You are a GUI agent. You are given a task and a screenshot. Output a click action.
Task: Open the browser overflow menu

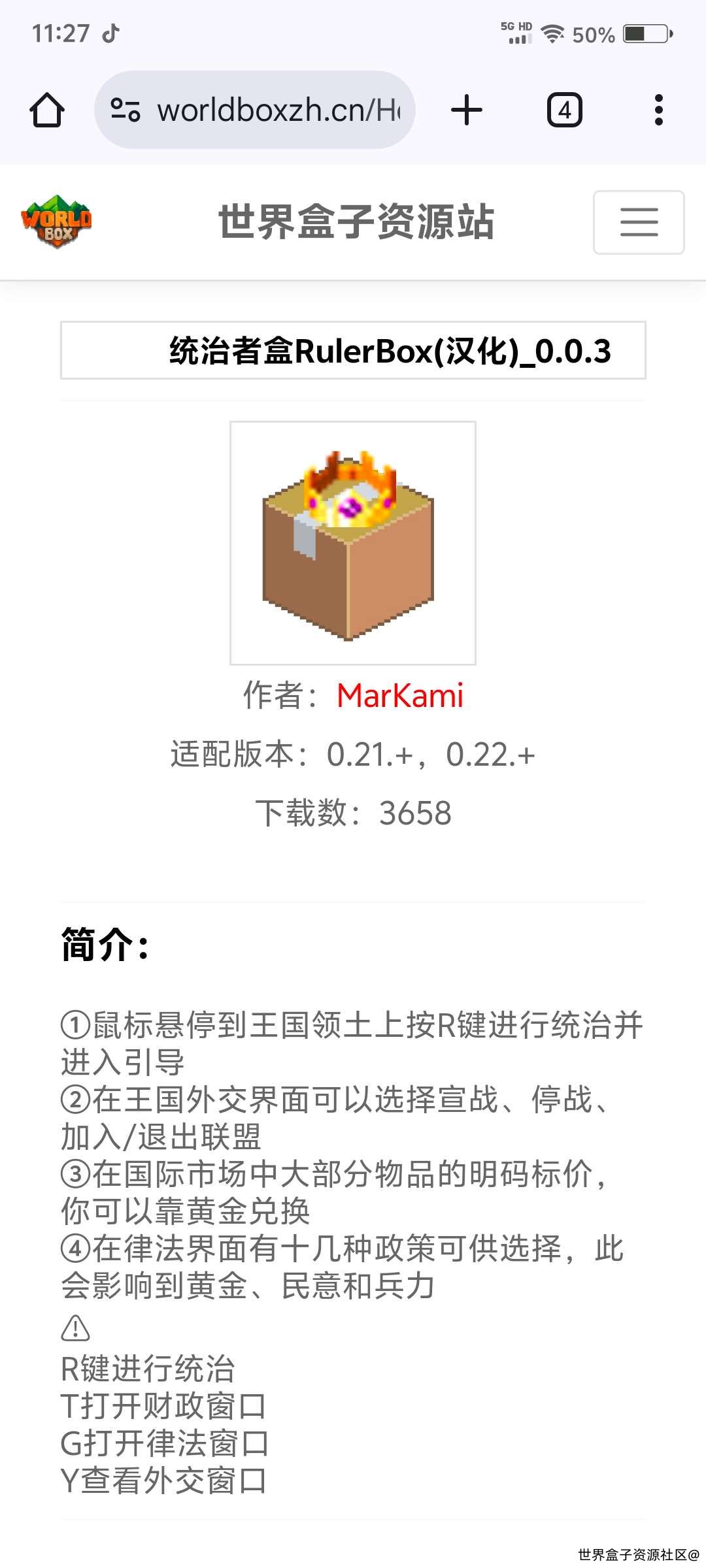click(659, 110)
